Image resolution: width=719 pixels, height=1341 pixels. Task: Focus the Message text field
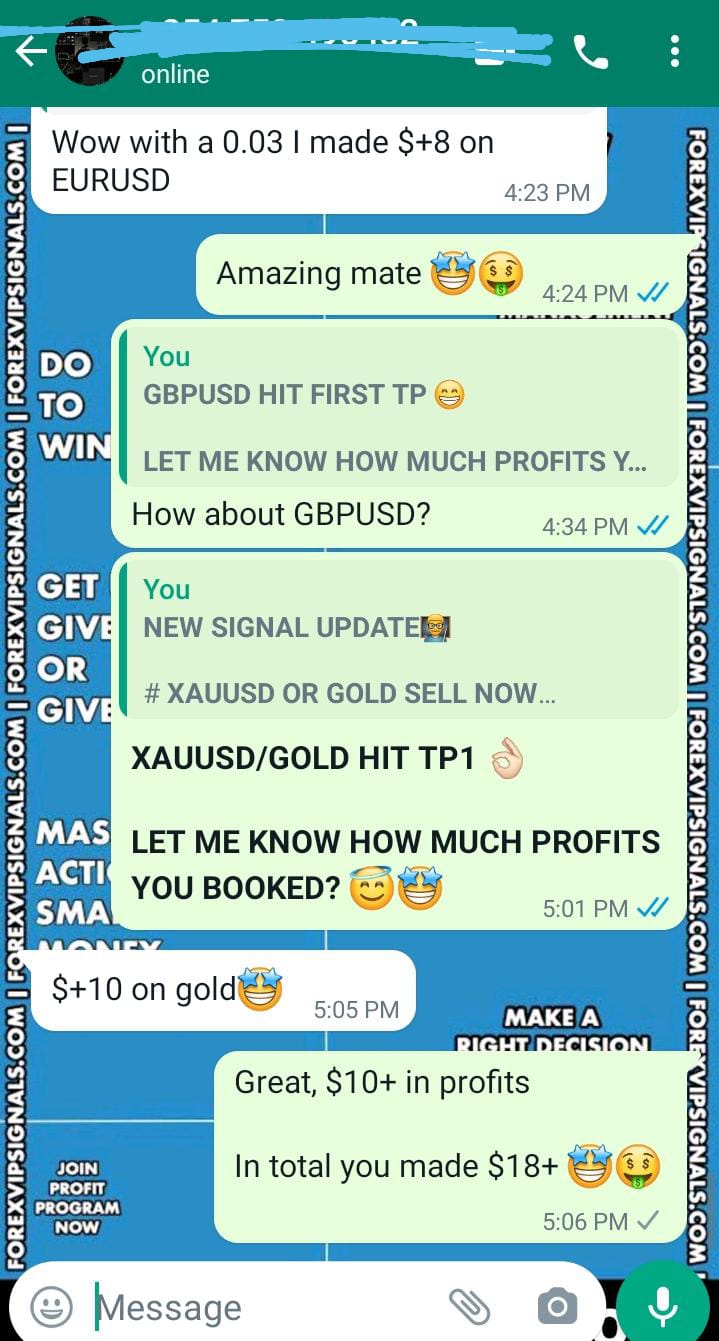pyautogui.click(x=260, y=1307)
